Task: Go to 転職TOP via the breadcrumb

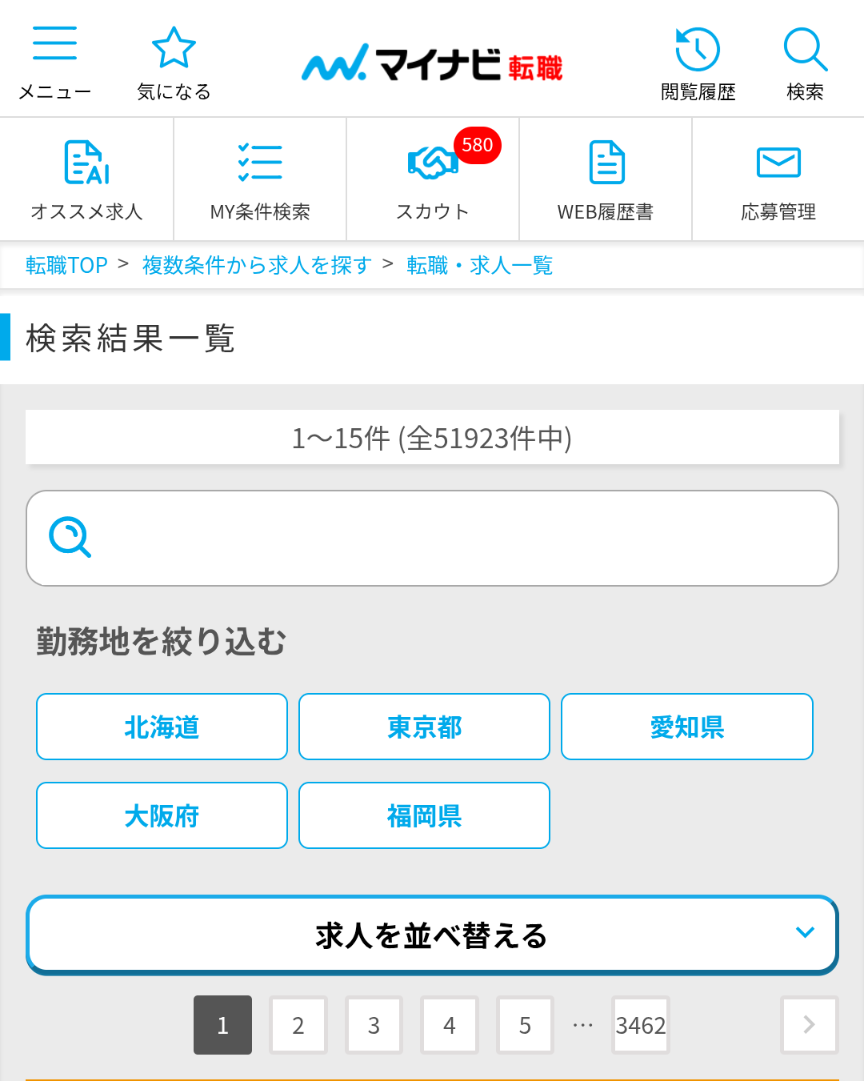Action: click(64, 265)
